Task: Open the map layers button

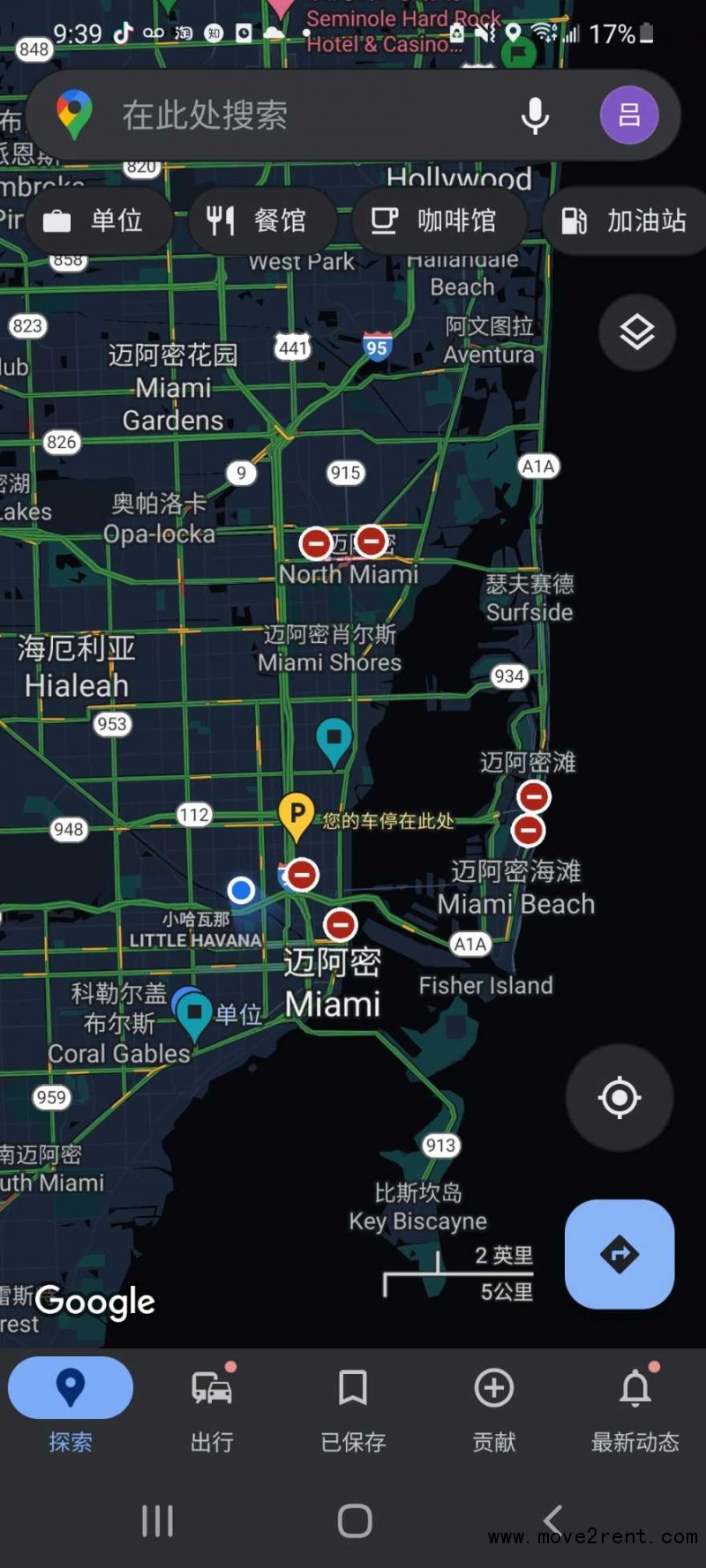Action: pyautogui.click(x=637, y=332)
